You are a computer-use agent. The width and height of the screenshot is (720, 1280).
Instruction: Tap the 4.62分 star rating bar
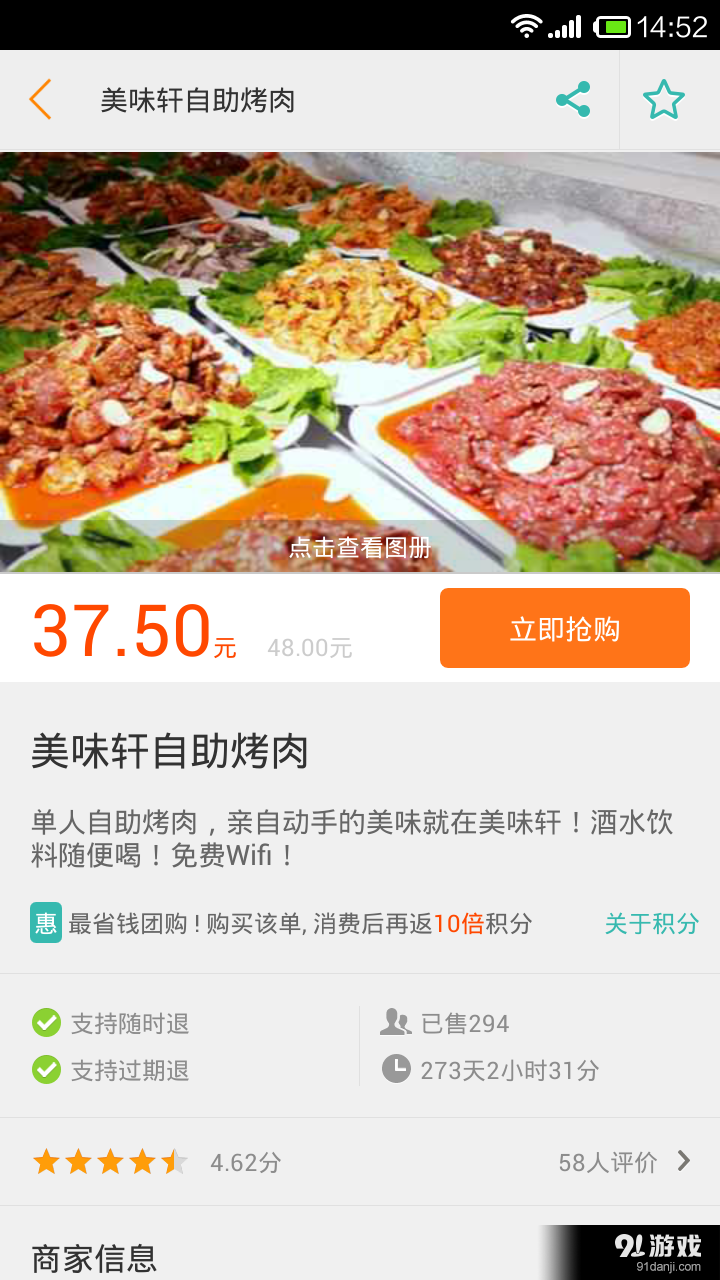[x=239, y=1163]
